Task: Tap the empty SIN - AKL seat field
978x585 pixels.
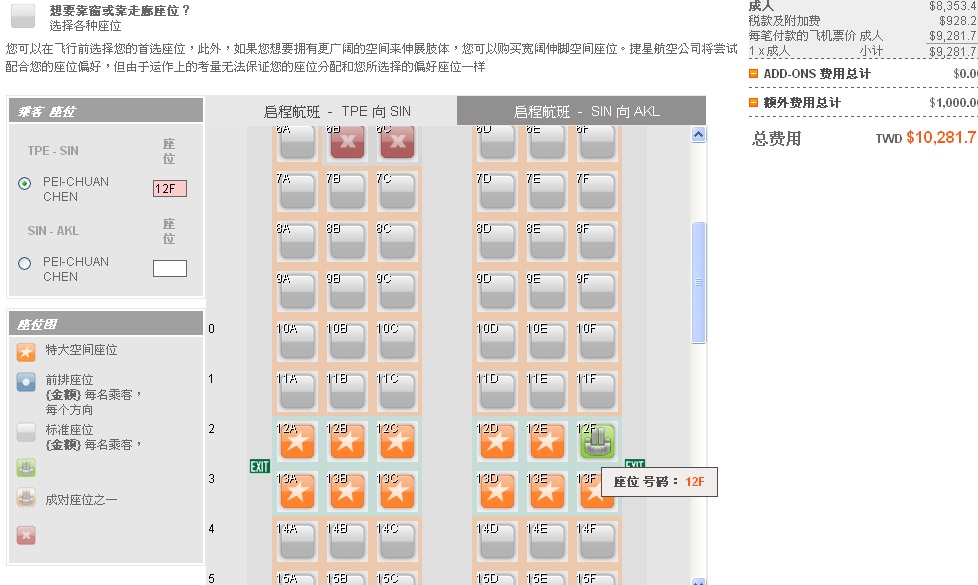Action: point(169,268)
